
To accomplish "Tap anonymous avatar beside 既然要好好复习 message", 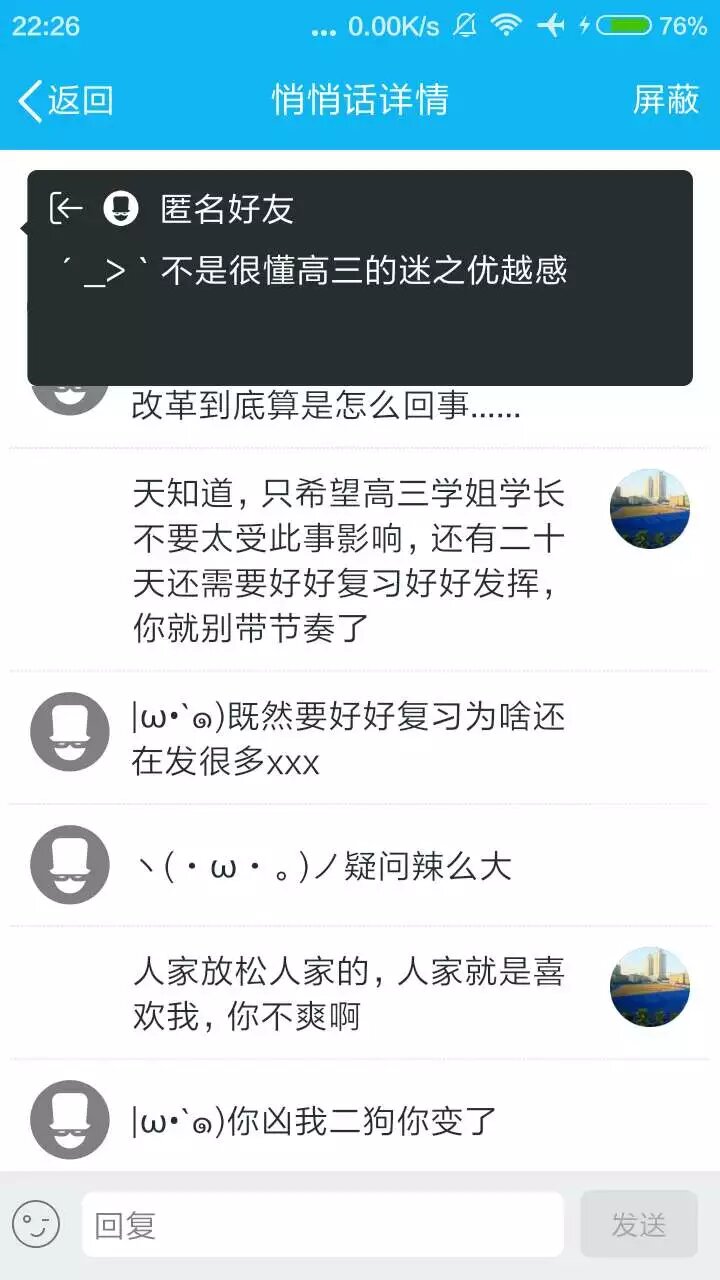I will (x=70, y=731).
